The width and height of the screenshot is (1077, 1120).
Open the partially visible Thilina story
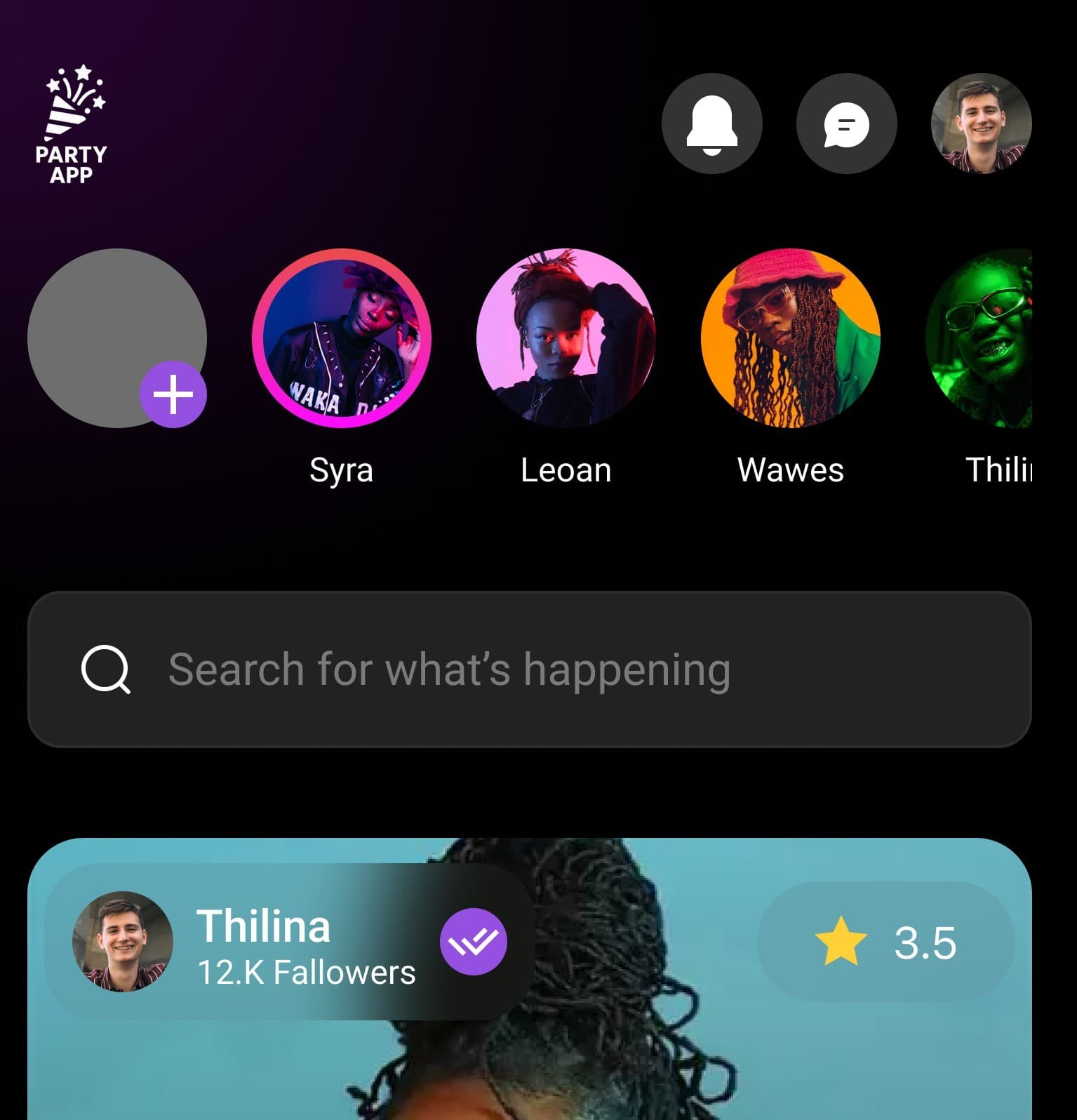996,338
